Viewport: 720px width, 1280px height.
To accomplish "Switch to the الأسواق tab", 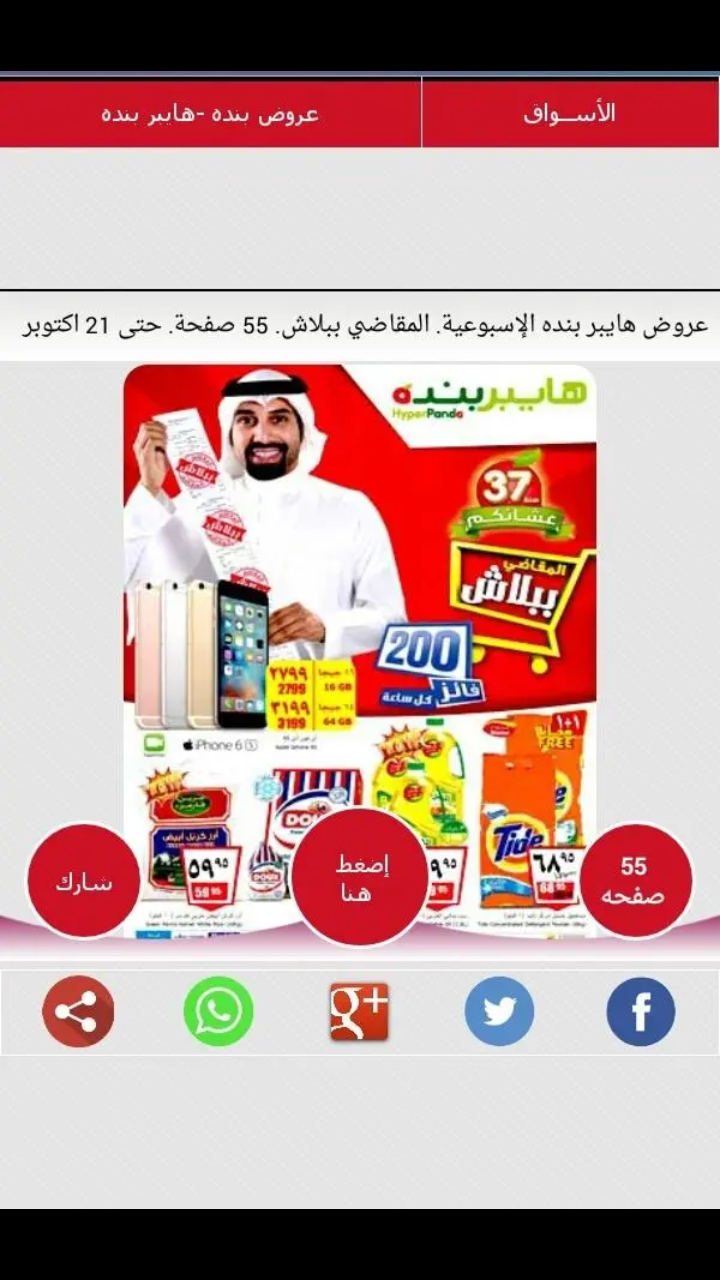I will coord(570,113).
